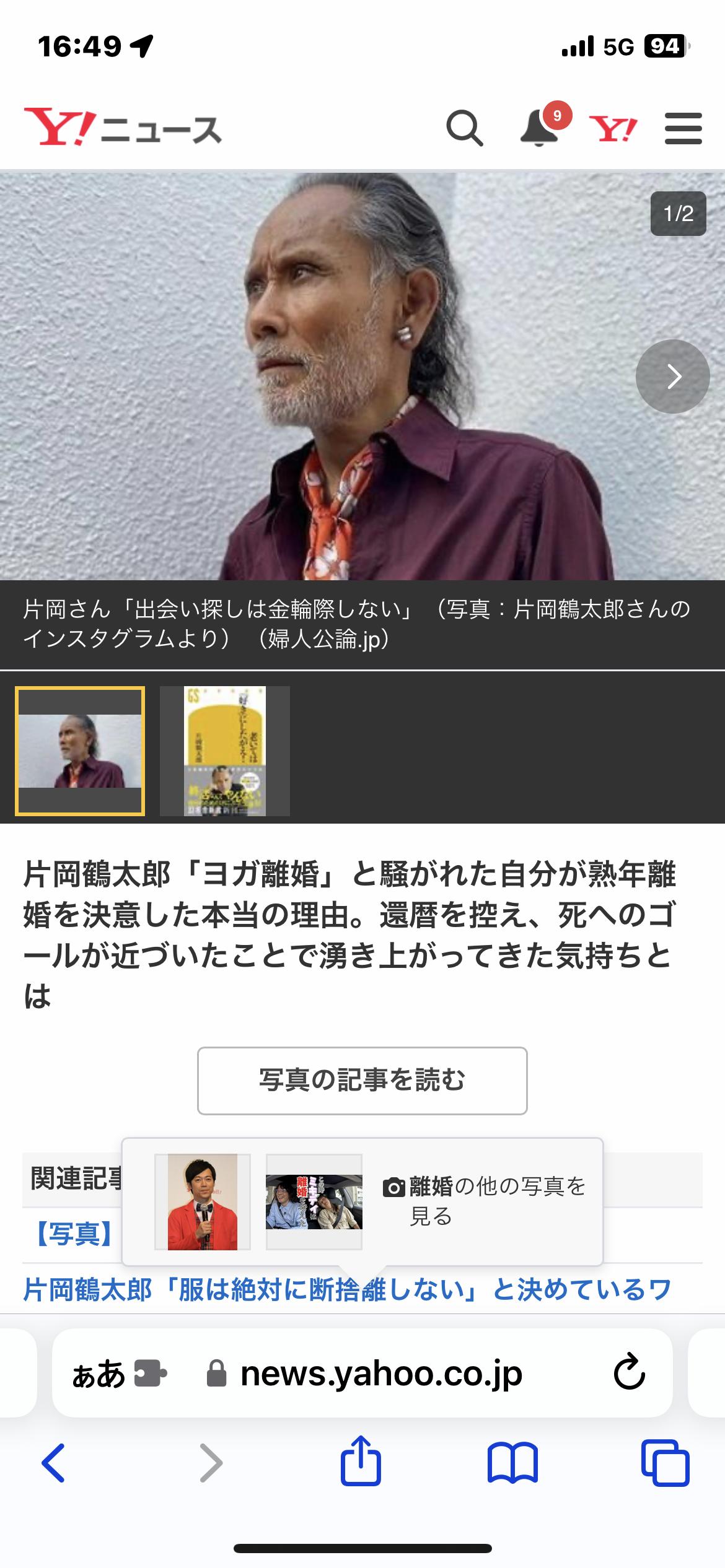This screenshot has height=1568, width=725.
Task: Open the car interior thumbnail in popup
Action: pyautogui.click(x=314, y=1201)
